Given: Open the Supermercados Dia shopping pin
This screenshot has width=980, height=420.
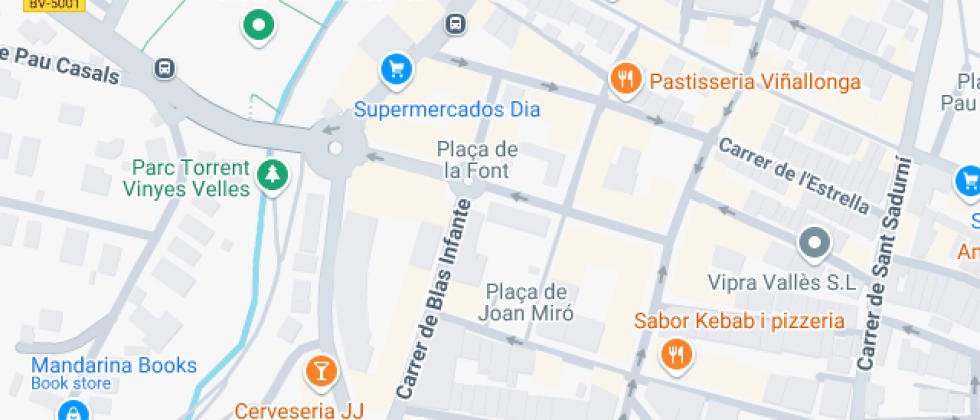Looking at the screenshot, I should (396, 70).
